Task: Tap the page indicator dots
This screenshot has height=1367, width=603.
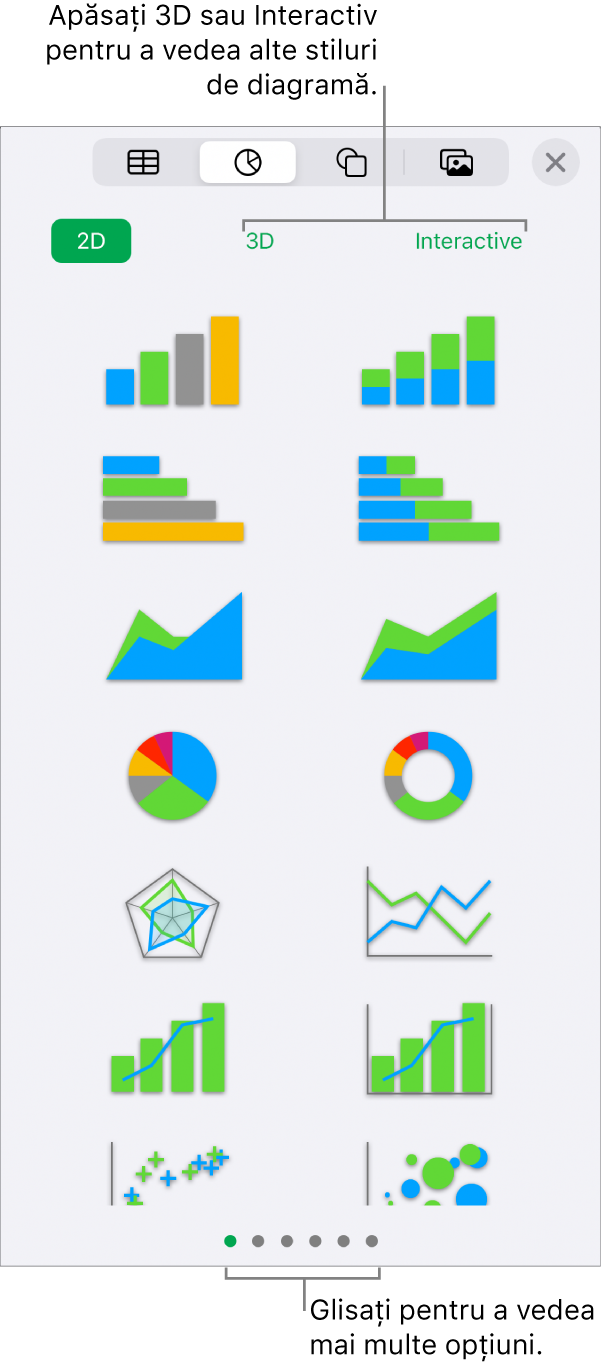Action: [301, 1241]
